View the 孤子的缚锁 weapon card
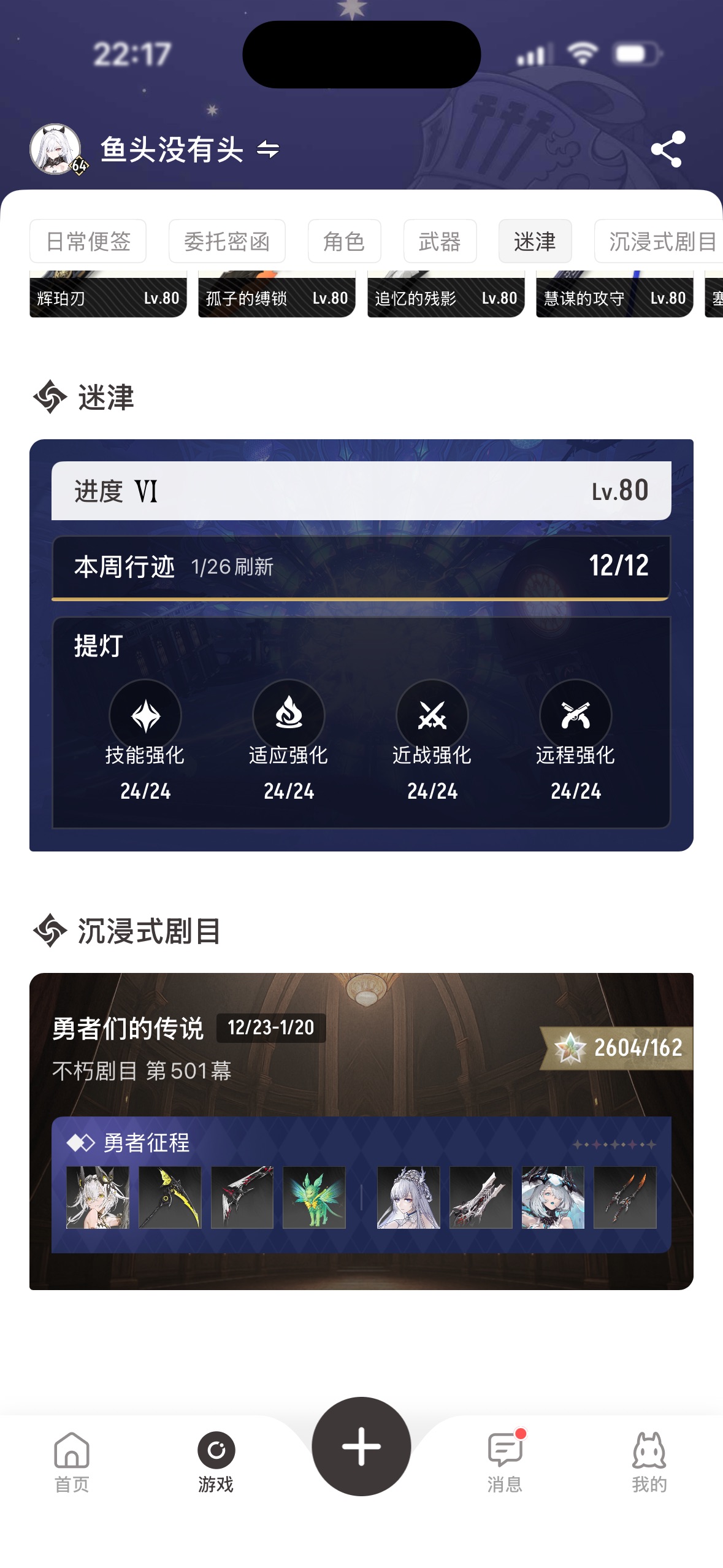 (277, 296)
